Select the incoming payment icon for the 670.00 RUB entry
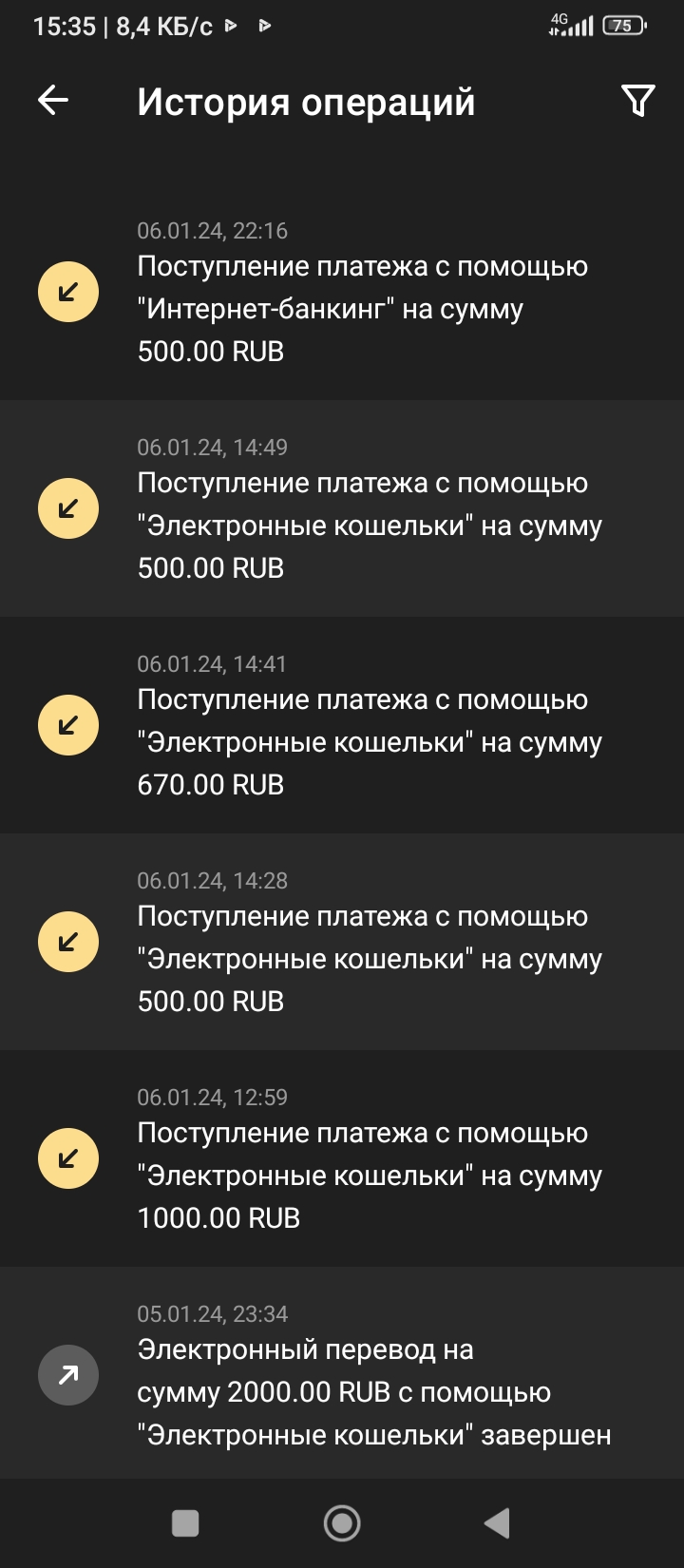 pyautogui.click(x=67, y=724)
